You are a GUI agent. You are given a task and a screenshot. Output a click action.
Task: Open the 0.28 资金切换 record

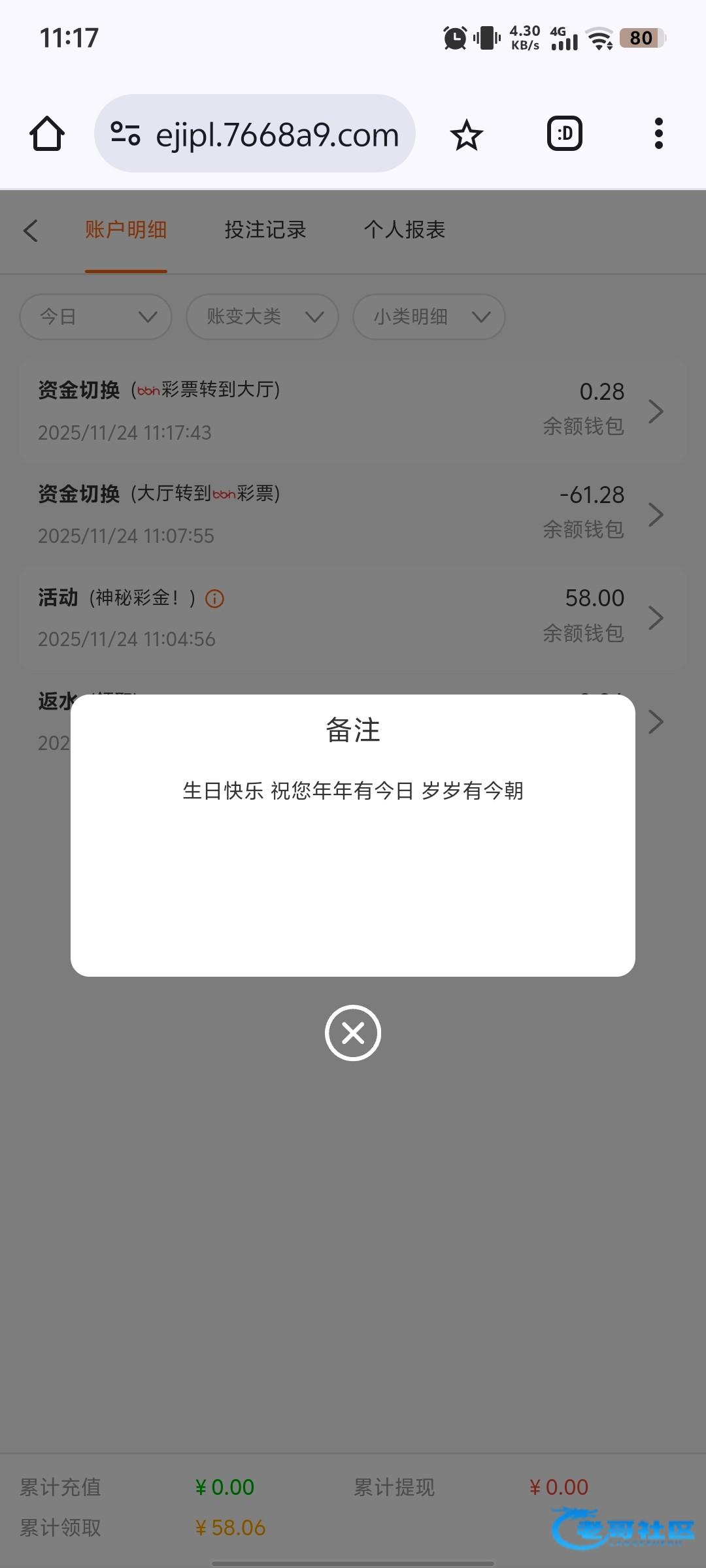[x=353, y=411]
